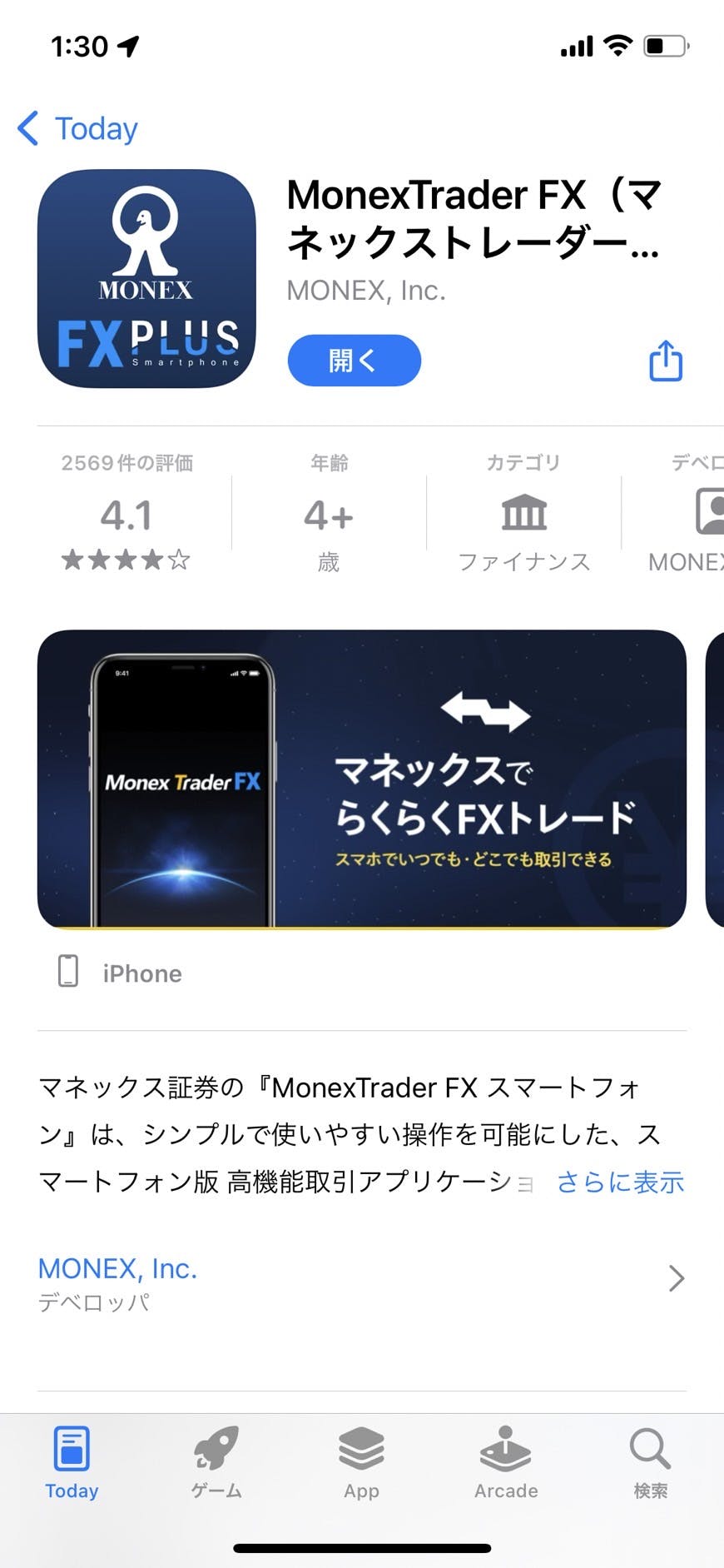Viewport: 724px width, 1568px height.
Task: Expand the description with さらに表示
Action: tap(619, 1182)
